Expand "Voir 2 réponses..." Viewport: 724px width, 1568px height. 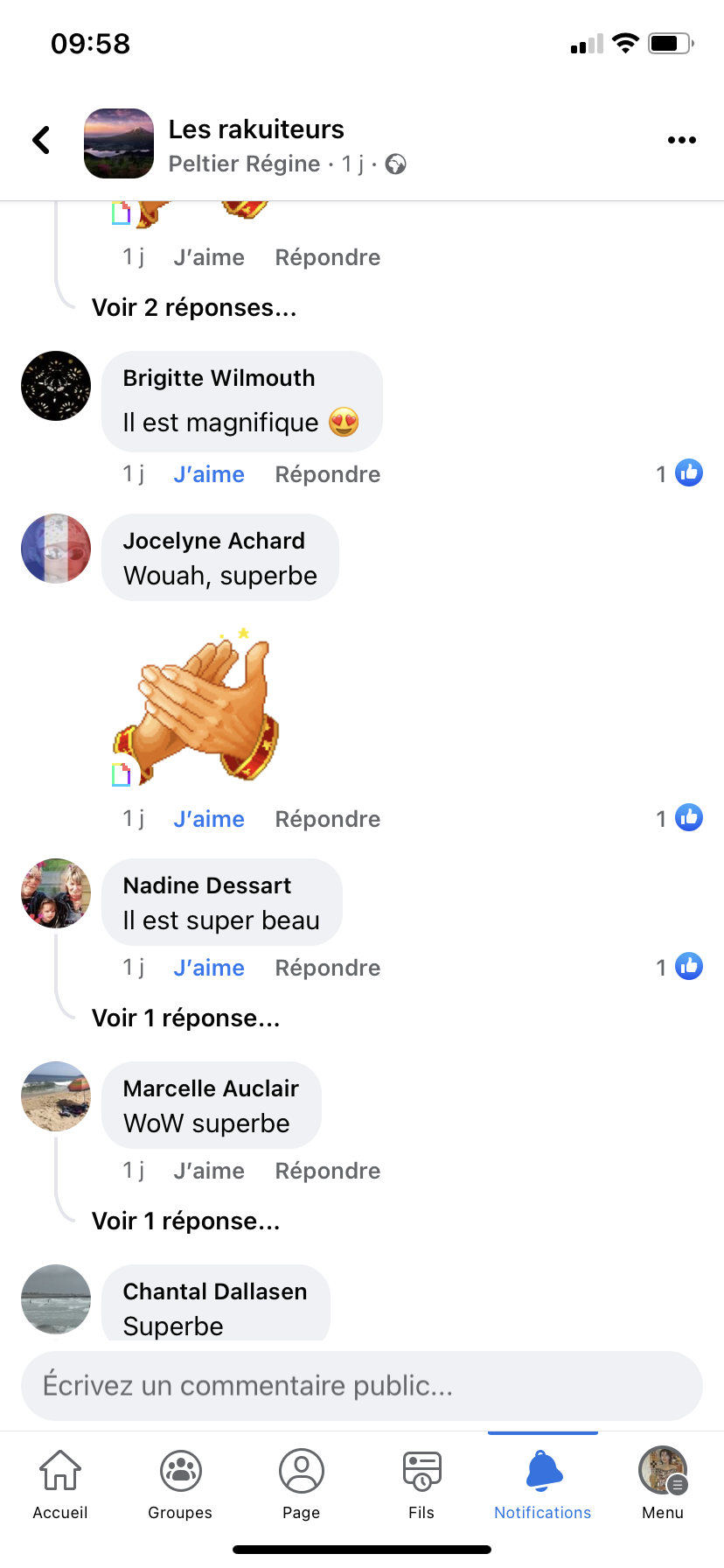pos(194,308)
